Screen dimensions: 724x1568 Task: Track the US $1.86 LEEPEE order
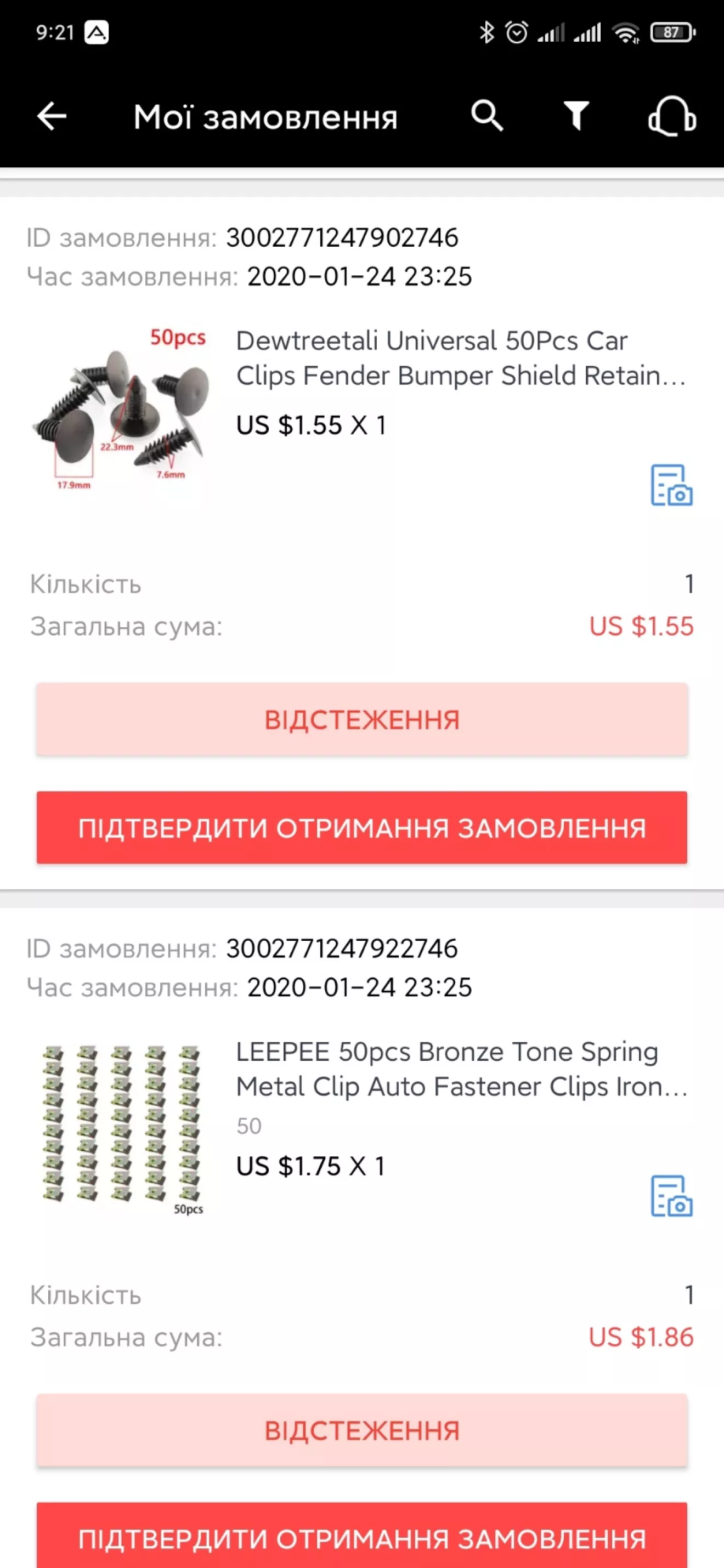click(361, 1430)
